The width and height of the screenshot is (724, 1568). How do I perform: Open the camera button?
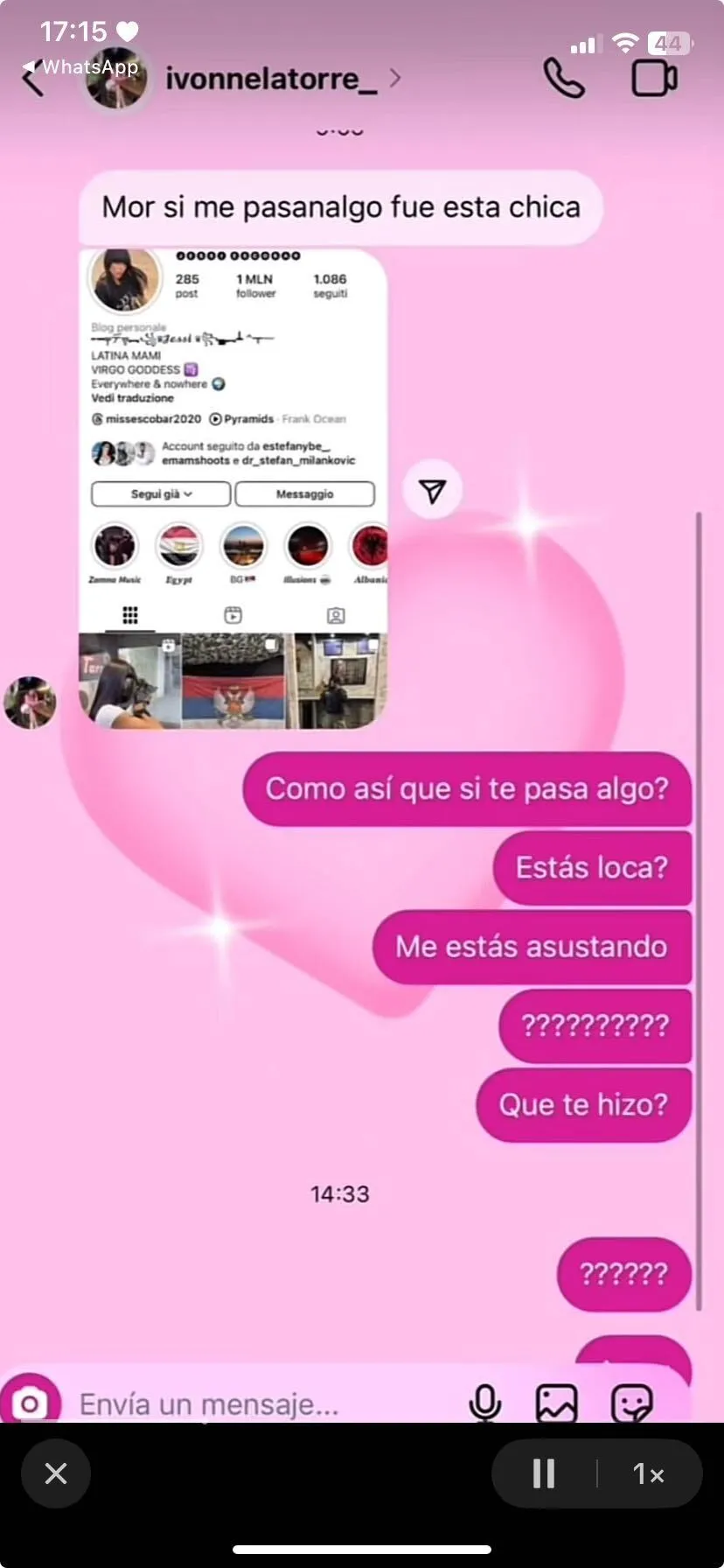tap(30, 1403)
